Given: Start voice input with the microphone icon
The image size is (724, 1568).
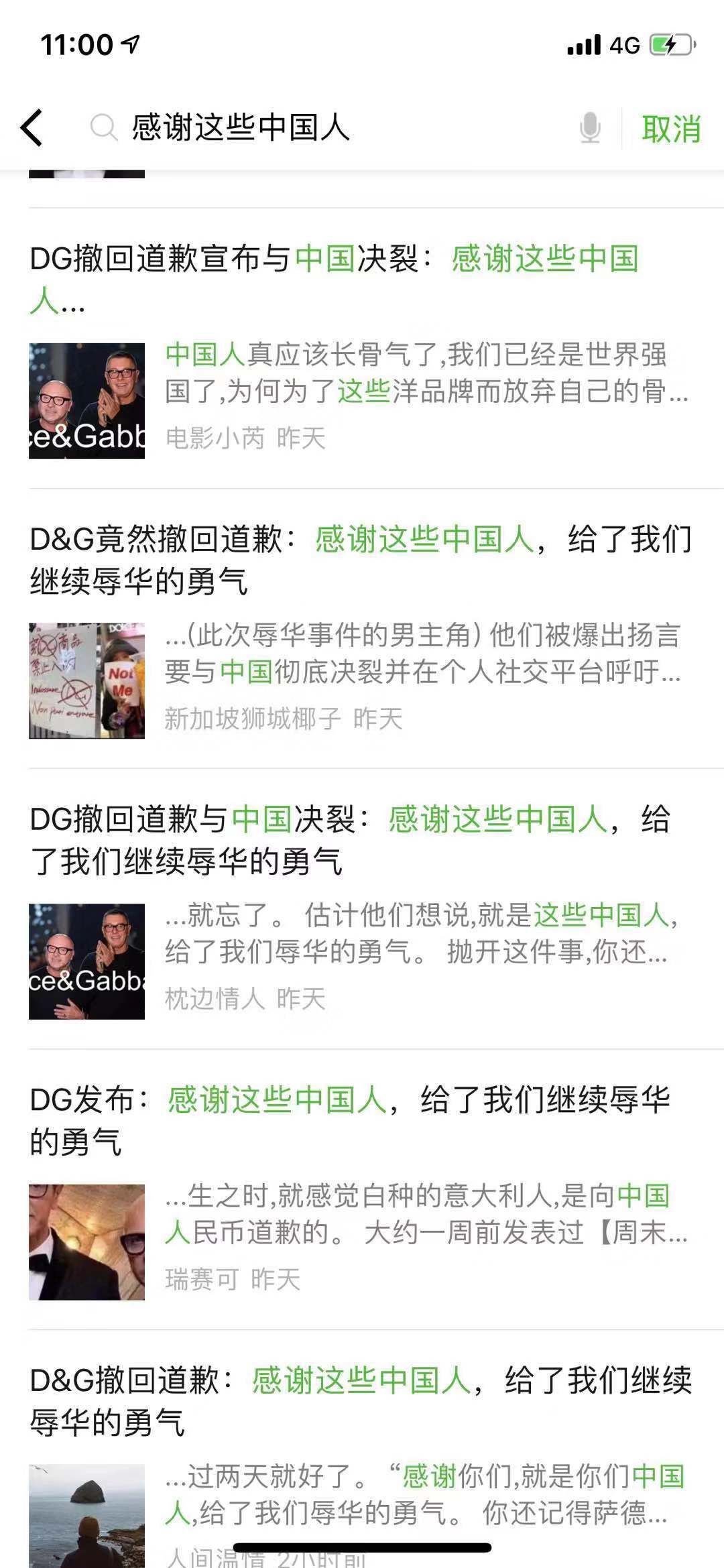Looking at the screenshot, I should click(x=590, y=127).
